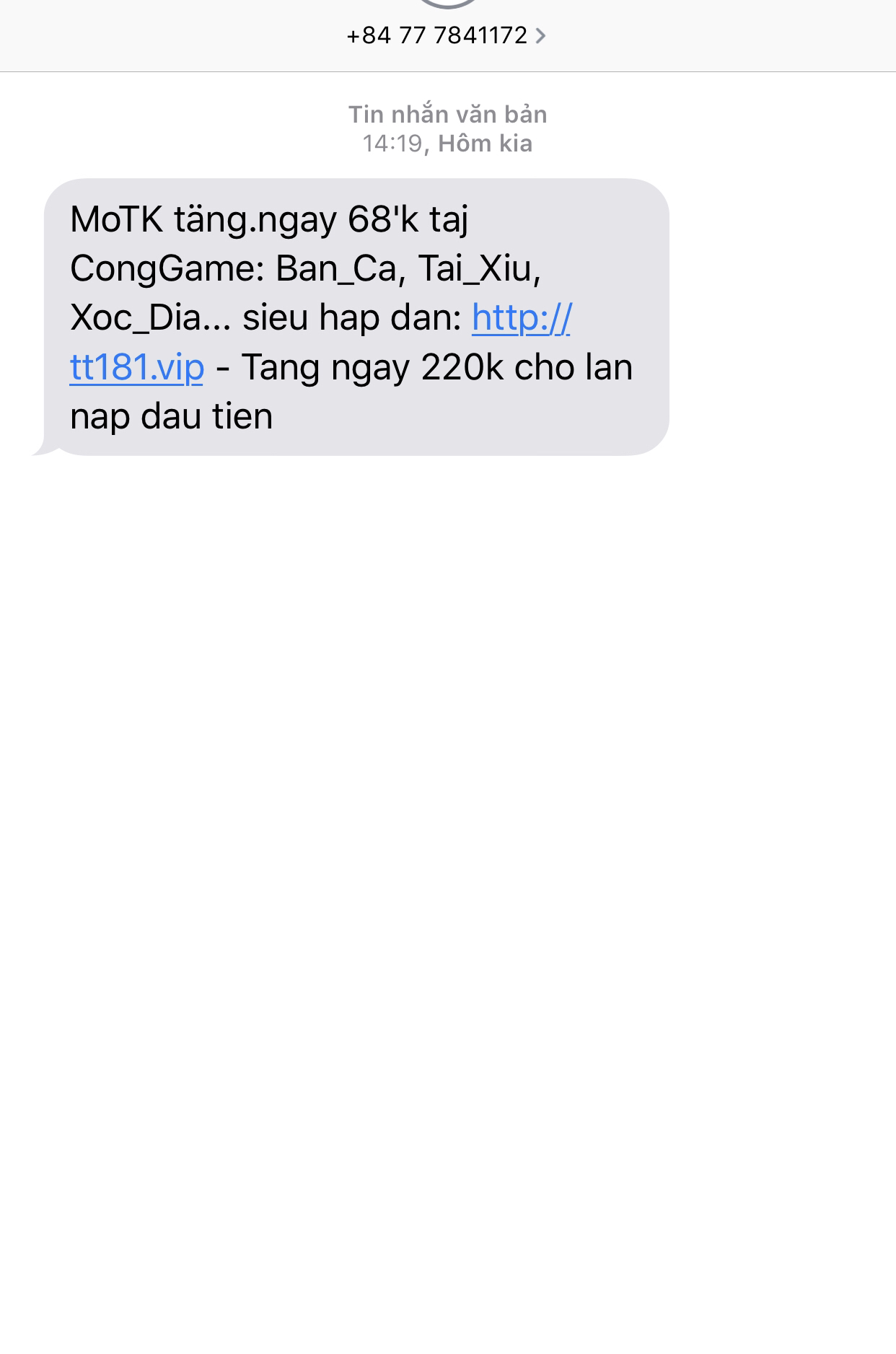Viewport: 896px width, 1354px height.
Task: Open the tt181.vip link in the message
Action: pyautogui.click(x=137, y=367)
